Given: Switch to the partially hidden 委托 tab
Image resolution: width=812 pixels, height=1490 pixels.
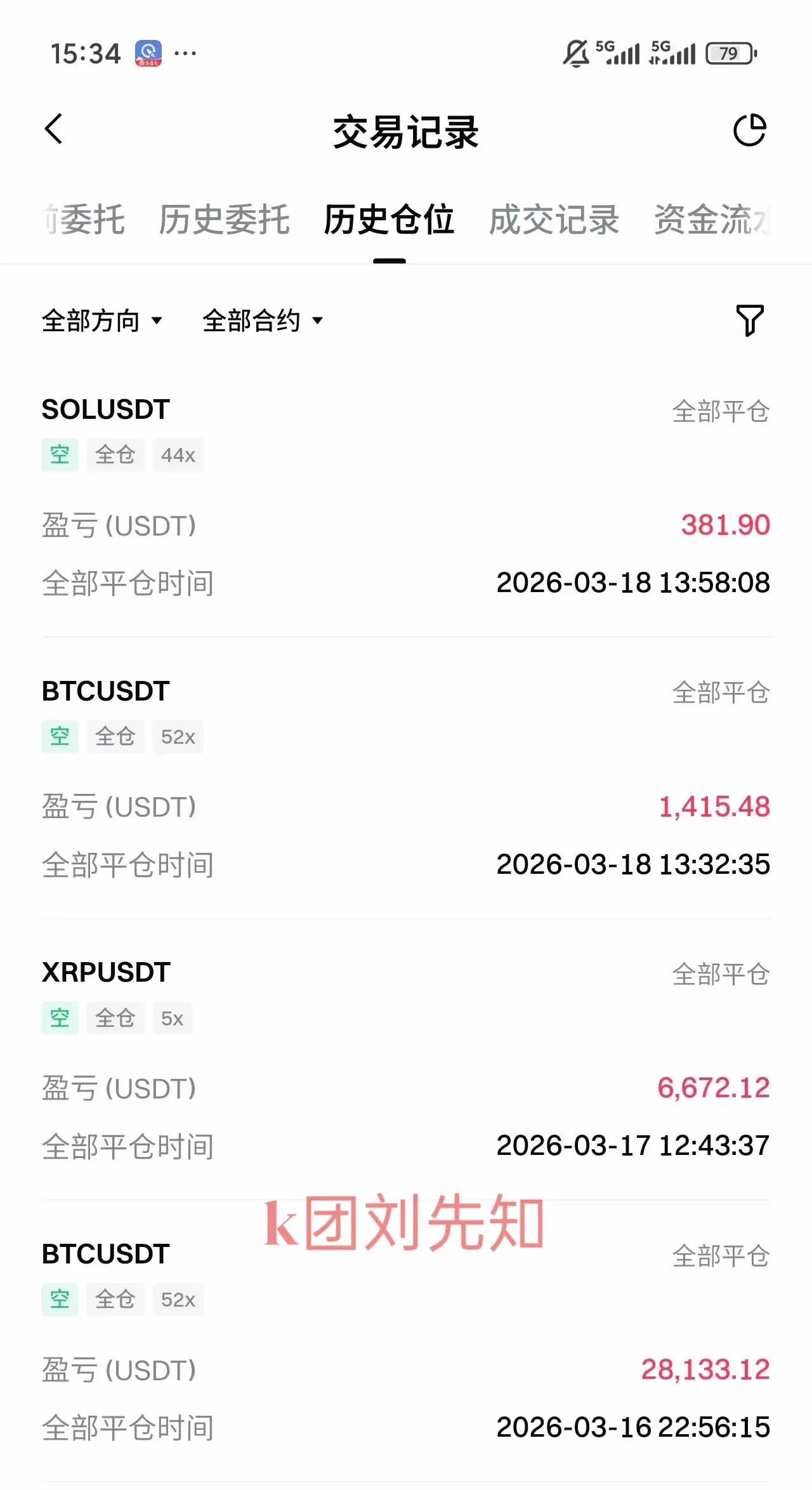Looking at the screenshot, I should (86, 220).
